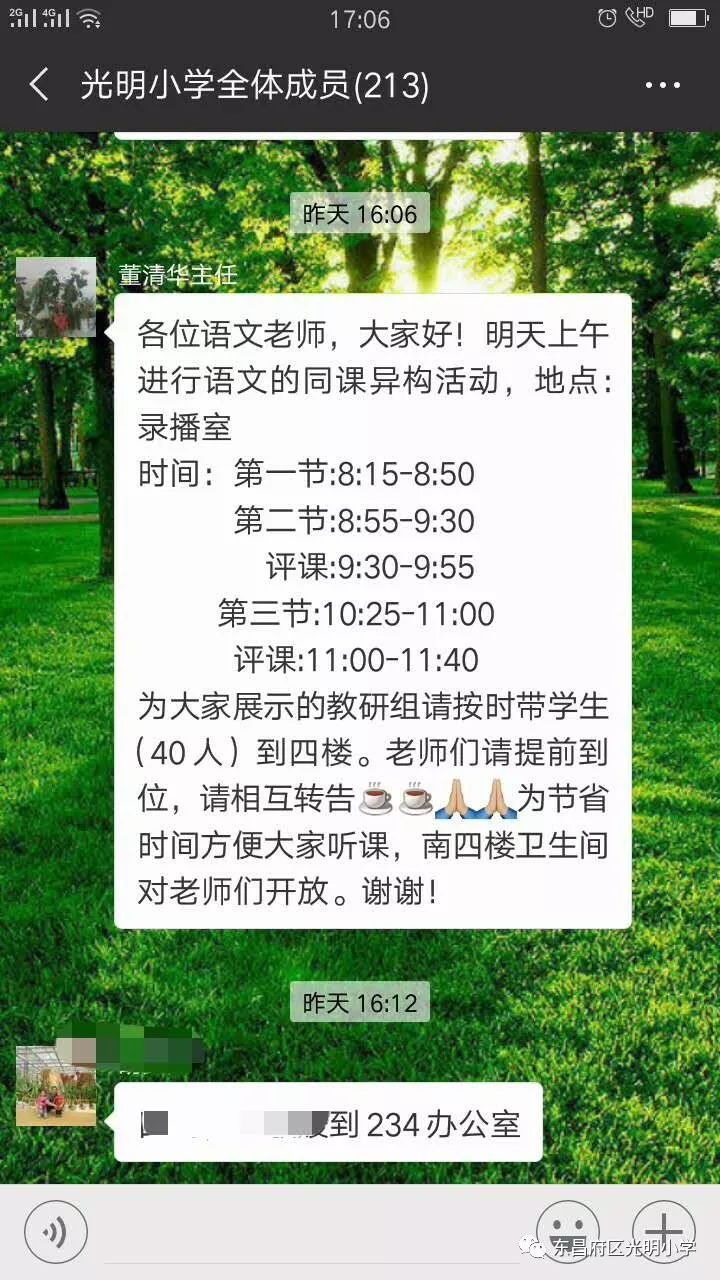Open the group chat overflow menu
This screenshot has height=1280, width=720.
[x=662, y=86]
